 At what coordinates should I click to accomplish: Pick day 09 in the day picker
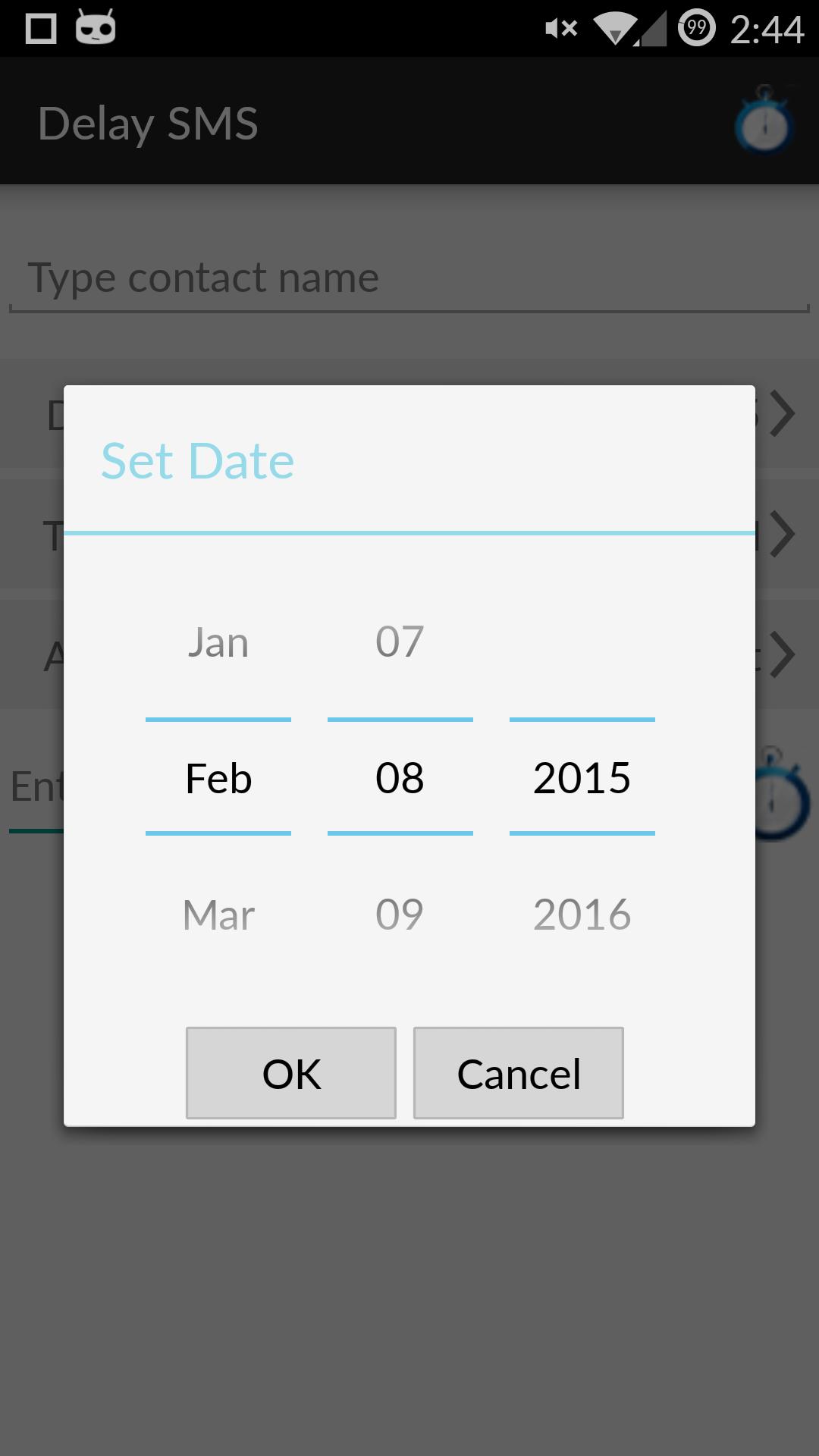400,915
